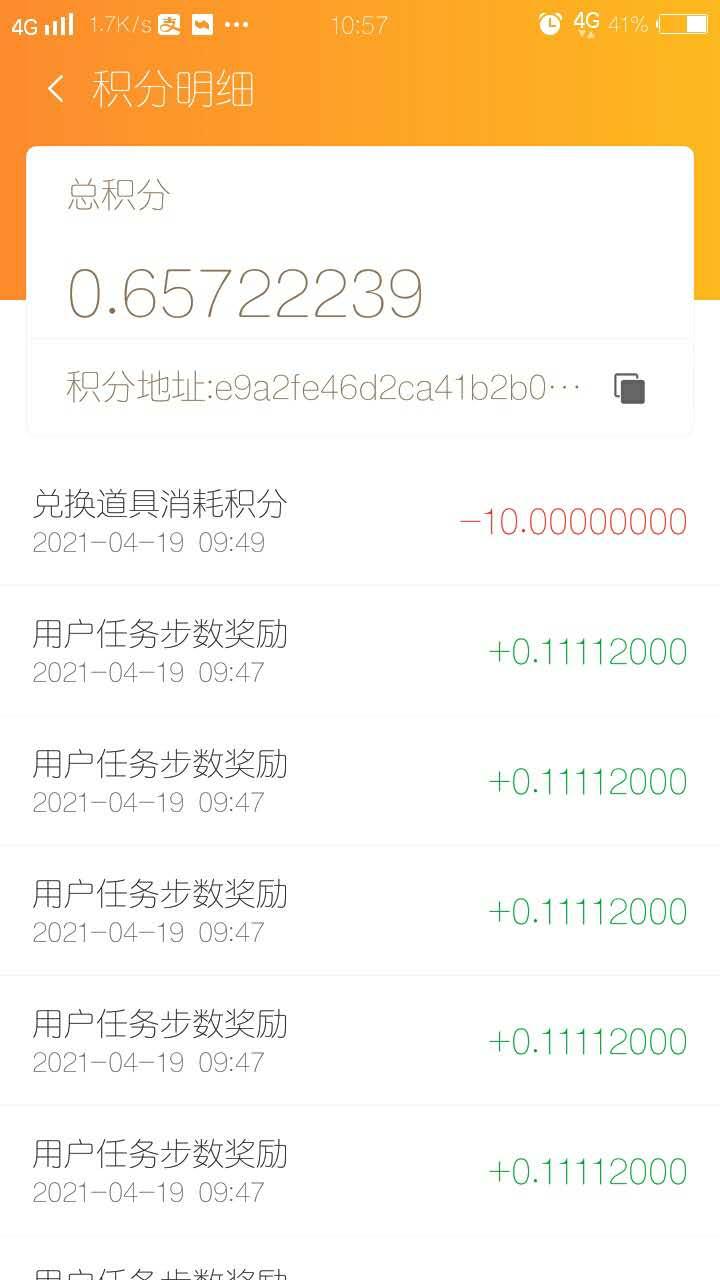
Task: Tap the back arrow on 积分明细 page
Action: coord(55,89)
